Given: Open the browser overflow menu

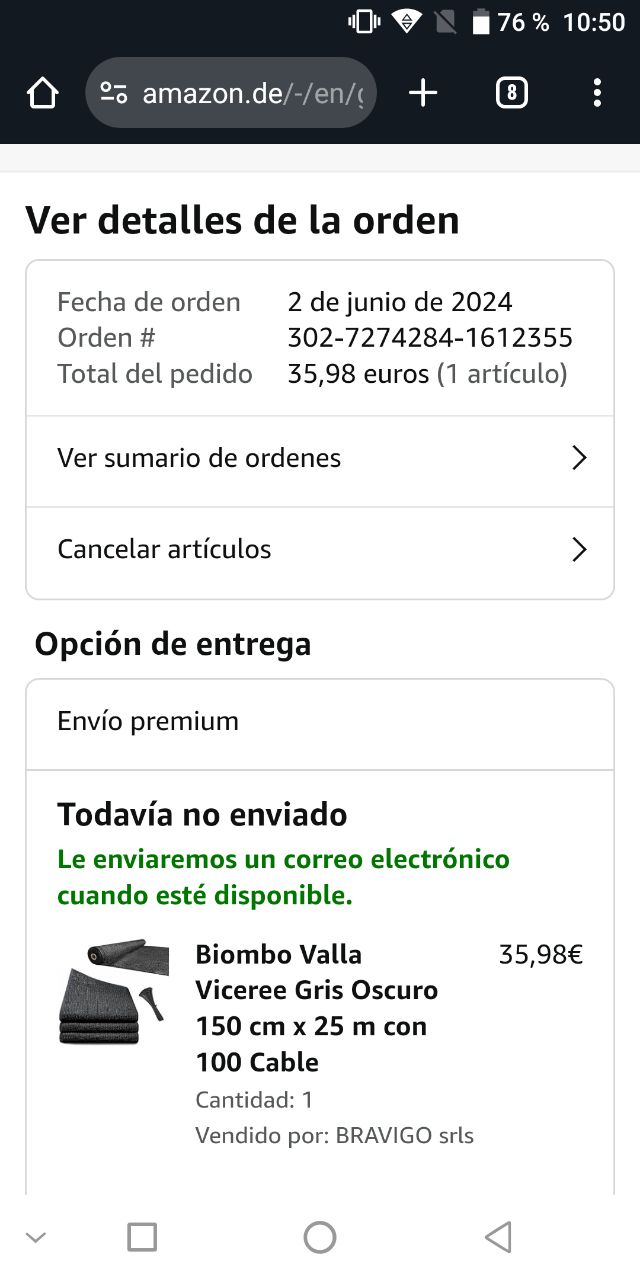Looking at the screenshot, I should (x=597, y=94).
